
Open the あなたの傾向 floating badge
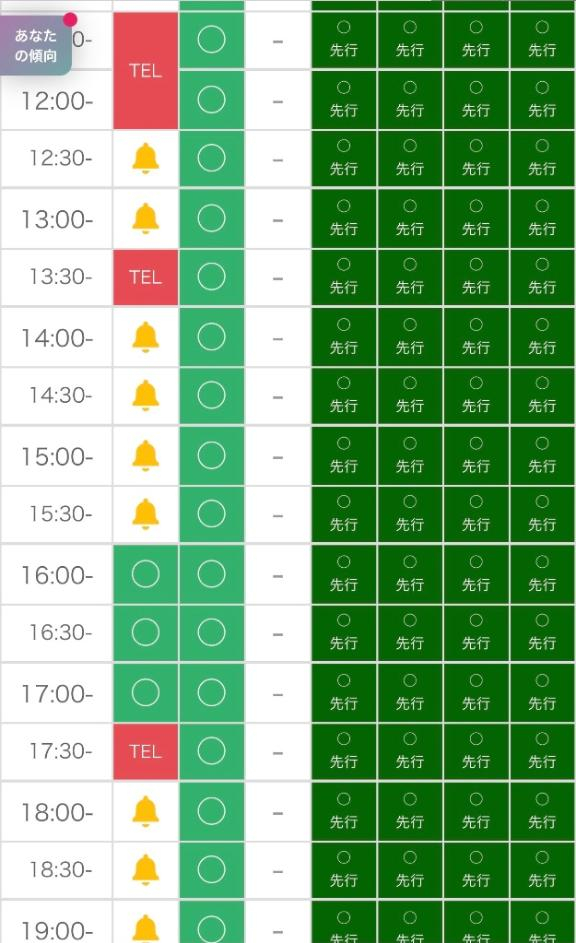click(x=36, y=46)
